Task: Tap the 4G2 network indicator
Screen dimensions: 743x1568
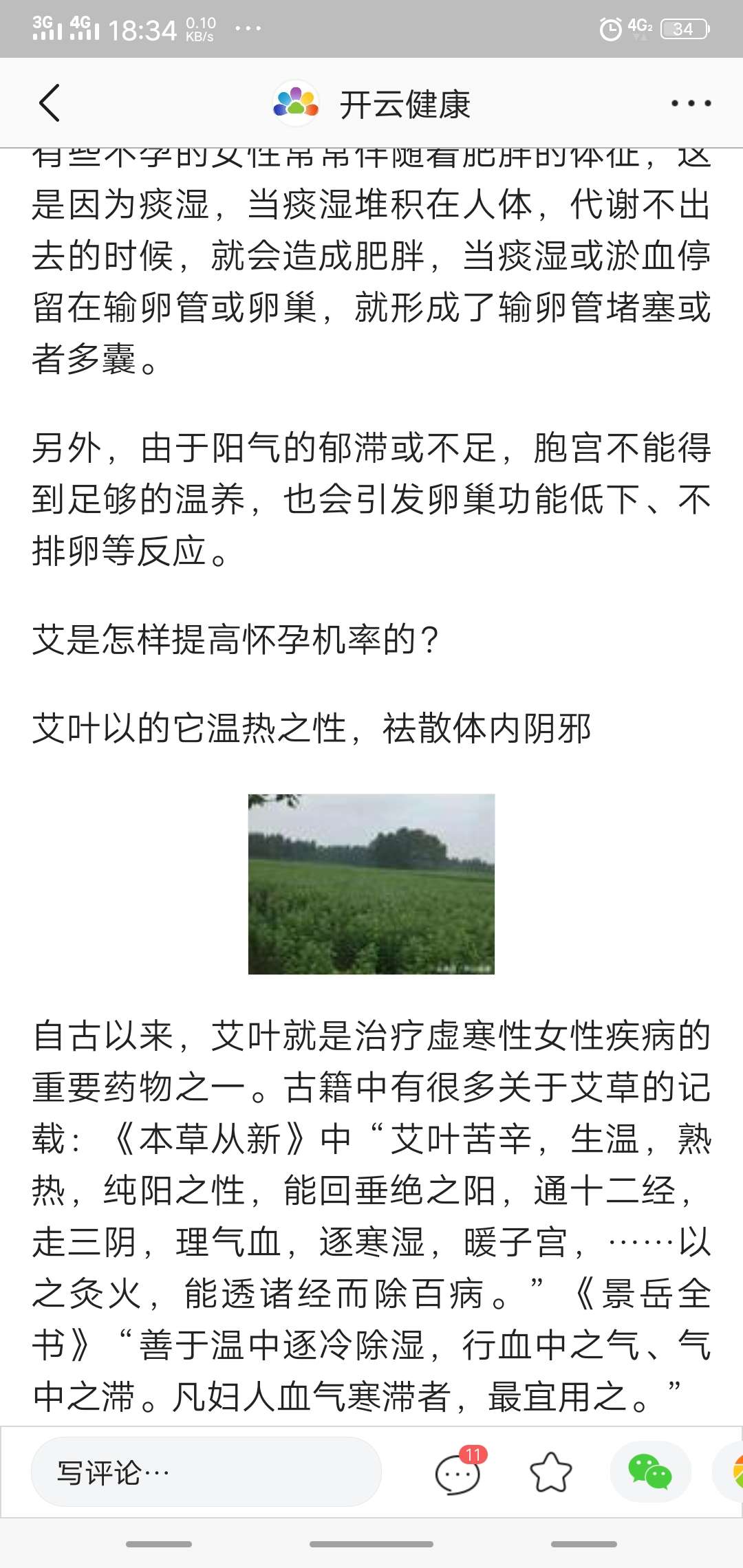Action: (x=638, y=27)
